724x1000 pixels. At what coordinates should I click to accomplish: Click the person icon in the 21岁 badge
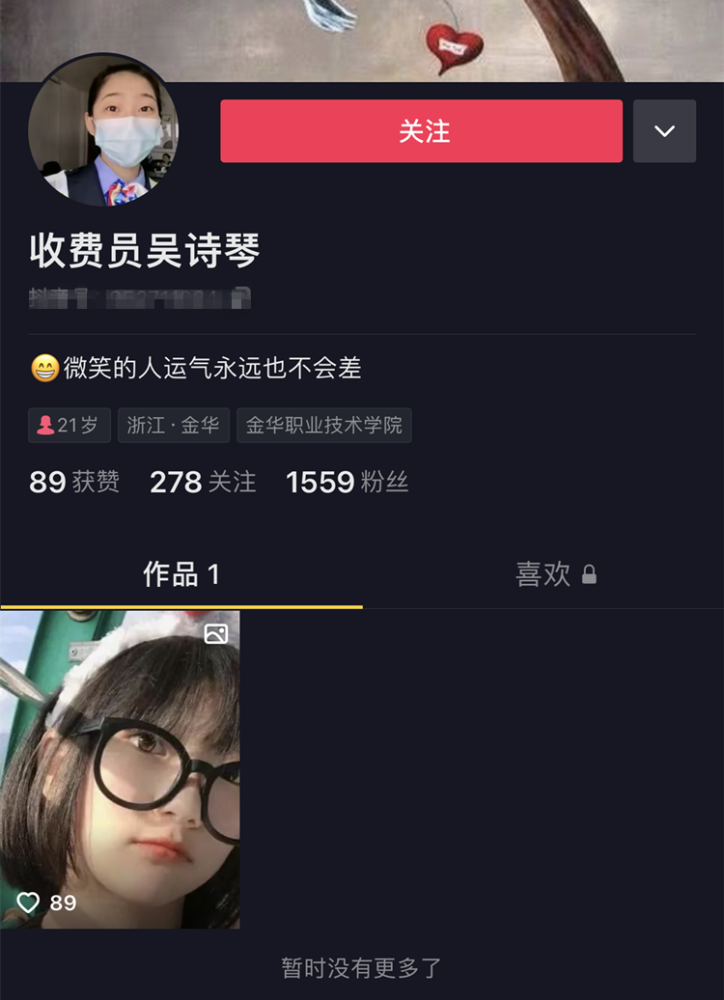(x=43, y=425)
